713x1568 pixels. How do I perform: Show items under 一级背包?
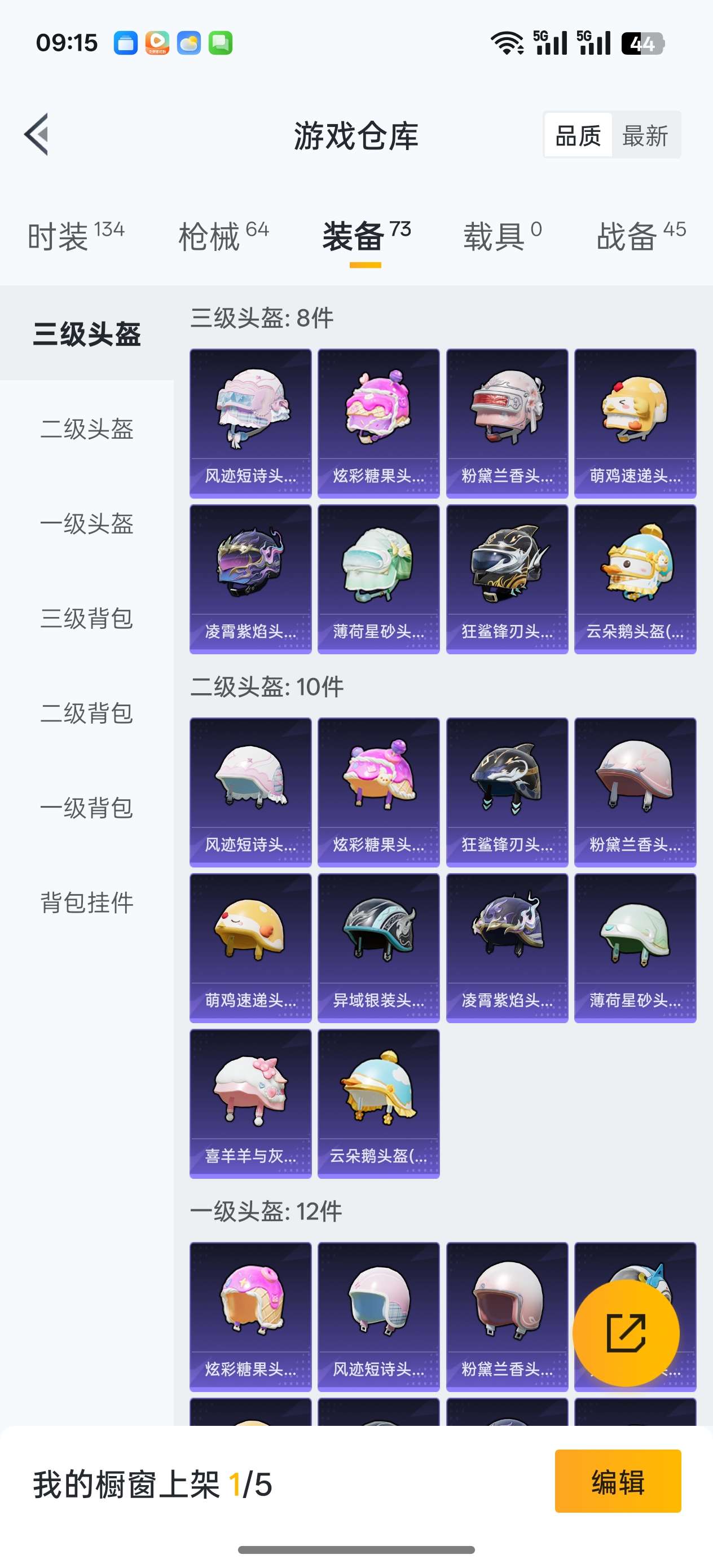[86, 809]
